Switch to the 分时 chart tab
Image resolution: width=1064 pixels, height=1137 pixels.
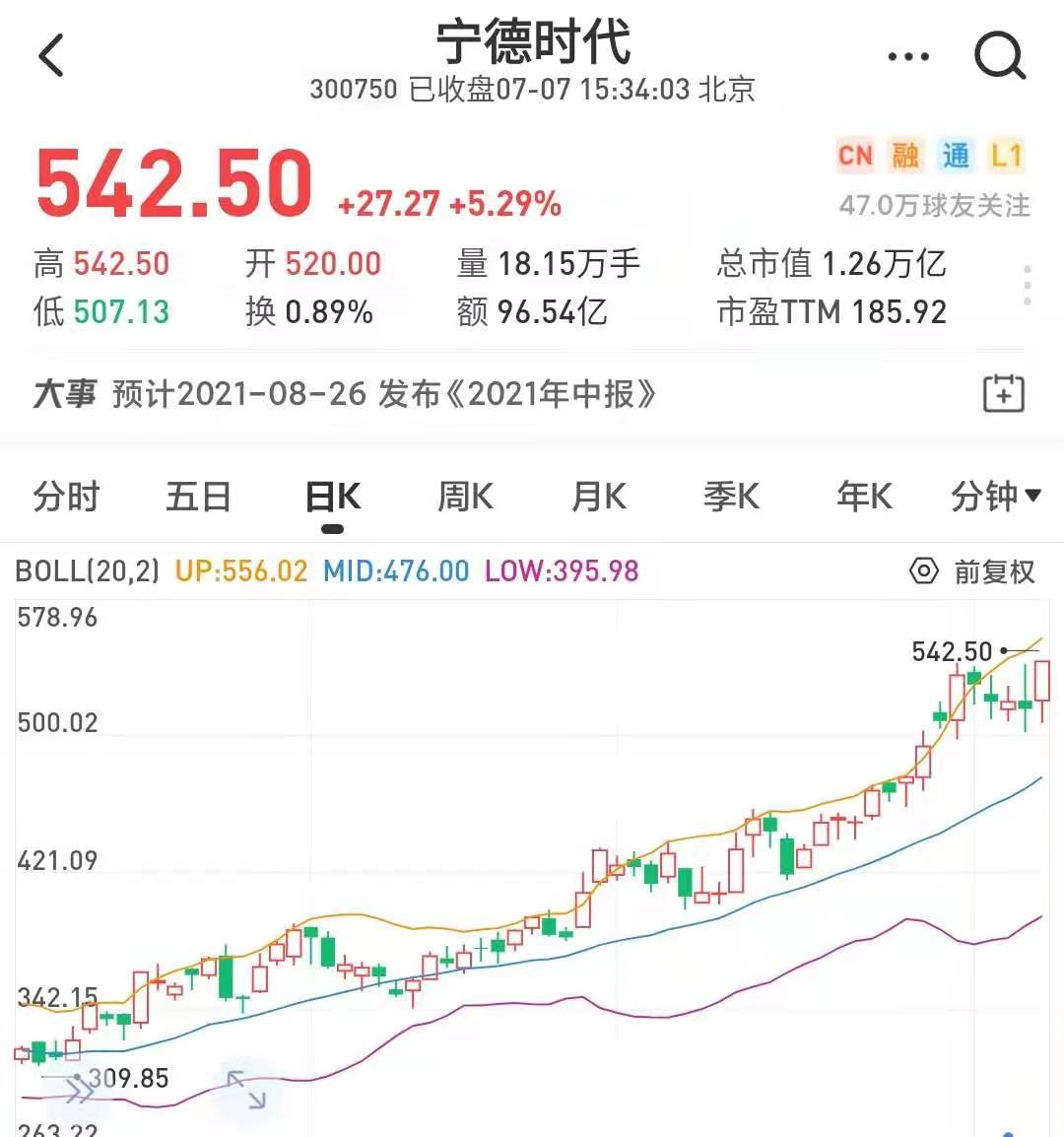(66, 496)
